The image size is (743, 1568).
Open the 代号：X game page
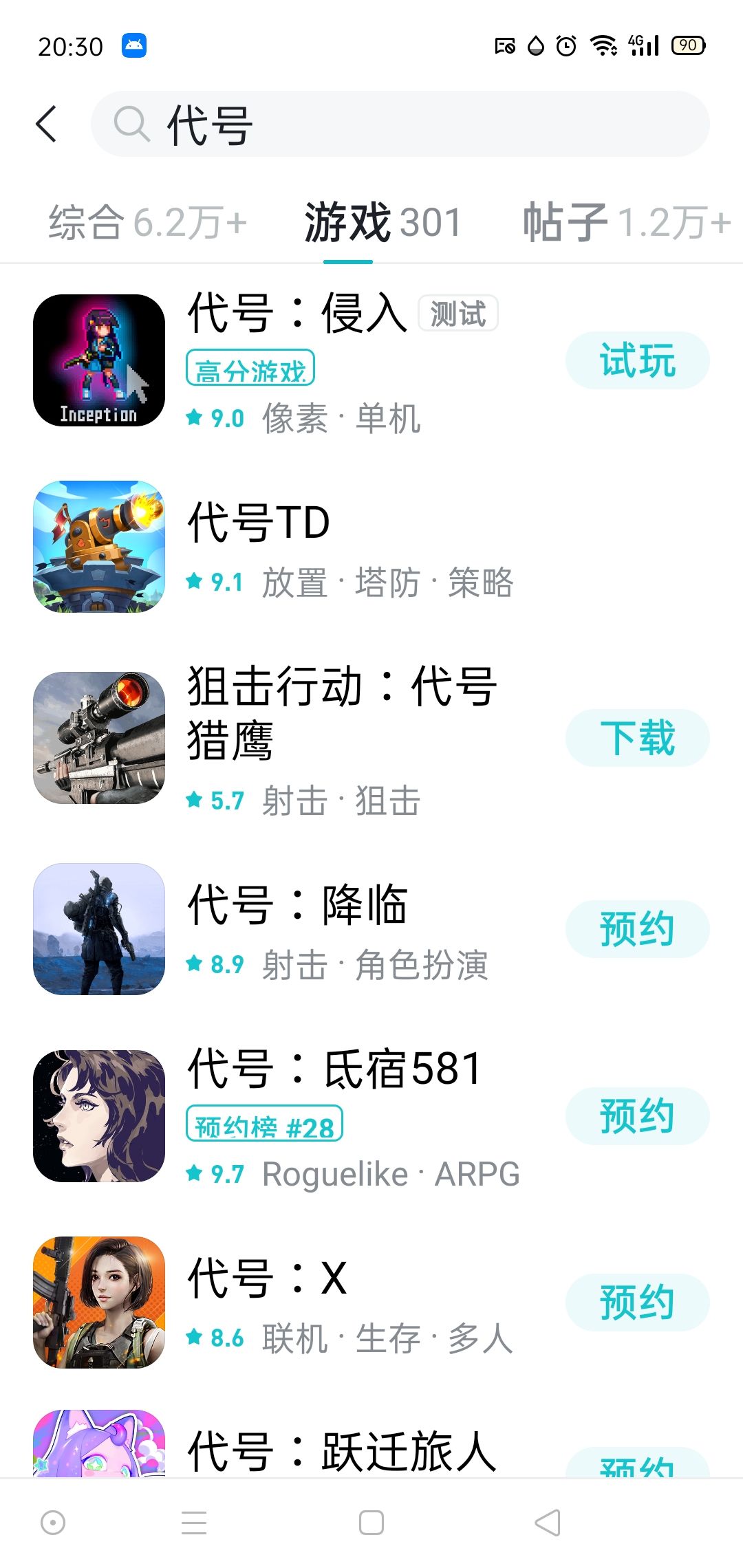(x=267, y=1279)
